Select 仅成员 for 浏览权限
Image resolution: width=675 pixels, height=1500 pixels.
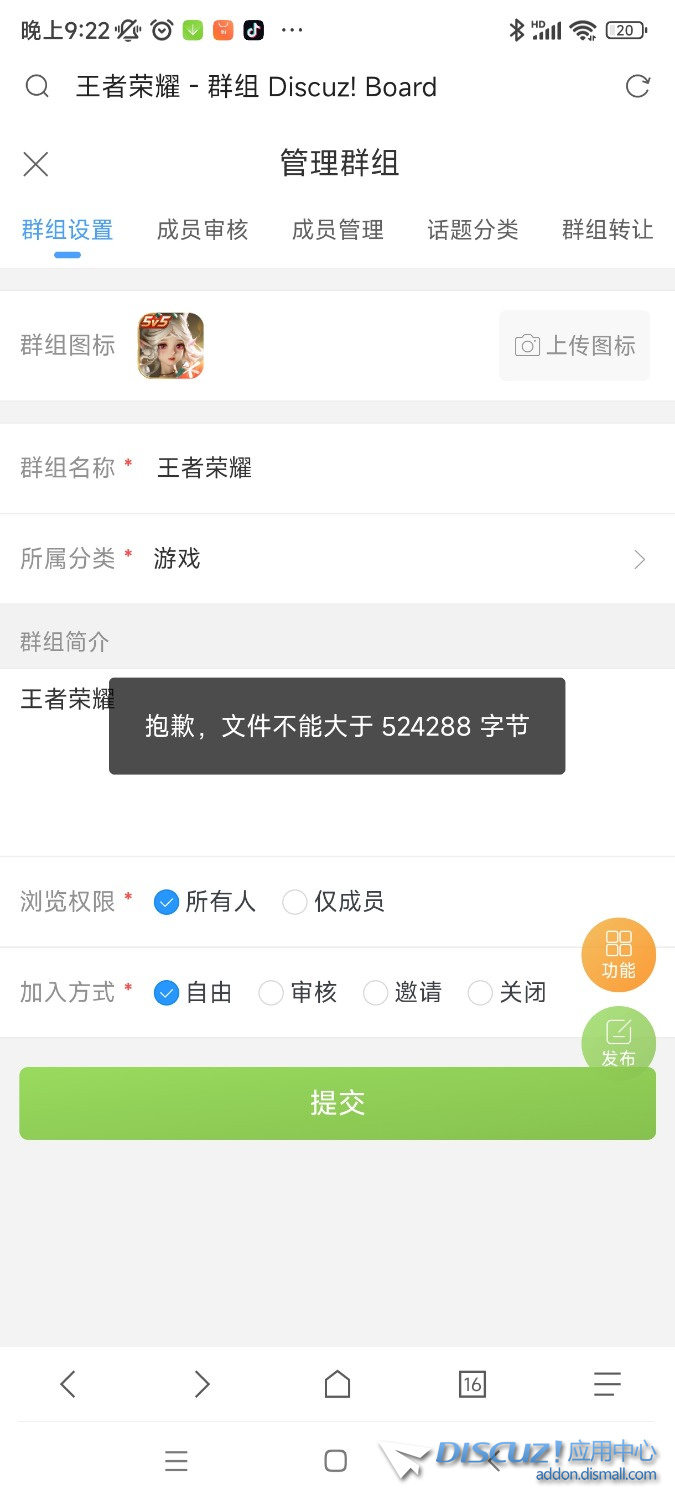334,902
